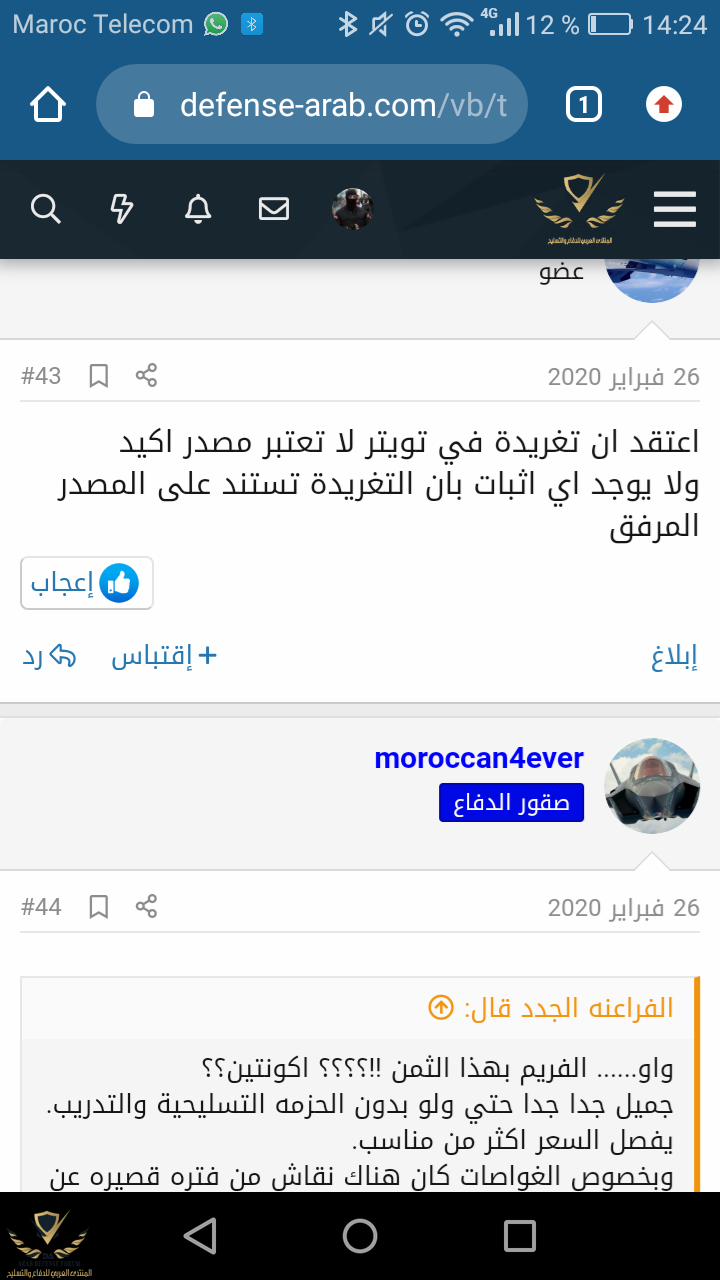Share post #43
Viewport: 720px width, 1280px height.
coord(147,376)
